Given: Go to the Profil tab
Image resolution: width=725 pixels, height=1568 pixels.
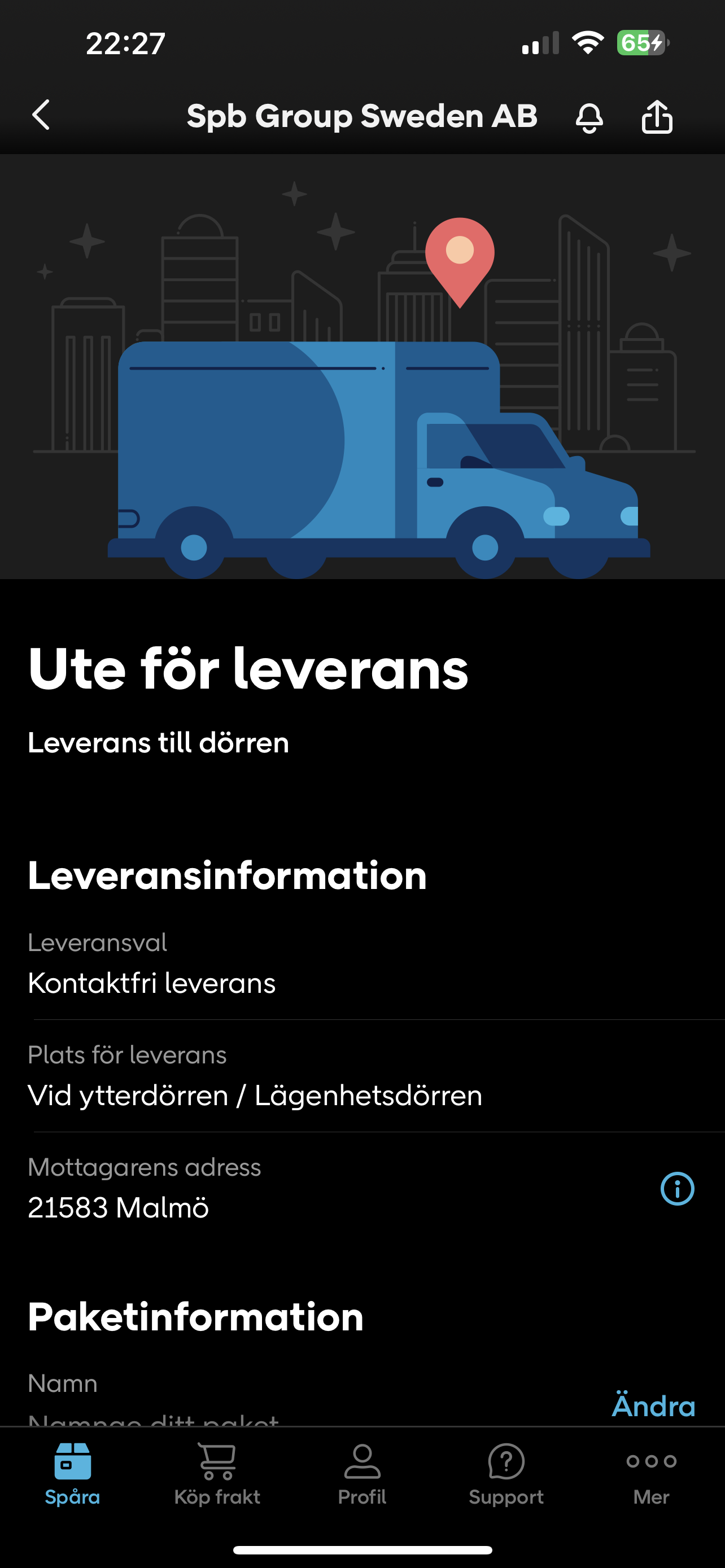Looking at the screenshot, I should click(362, 1474).
